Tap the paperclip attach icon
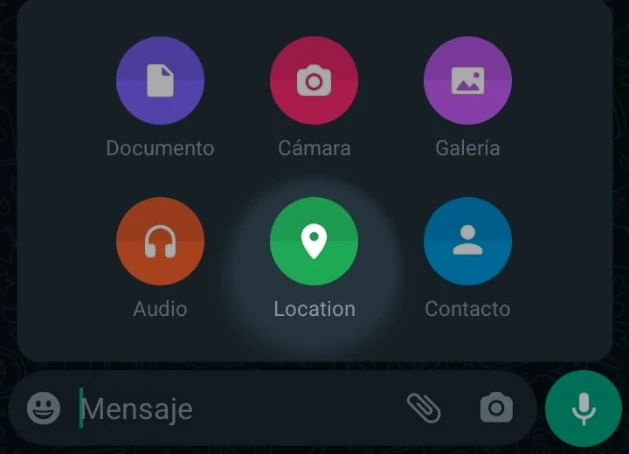 tap(423, 408)
